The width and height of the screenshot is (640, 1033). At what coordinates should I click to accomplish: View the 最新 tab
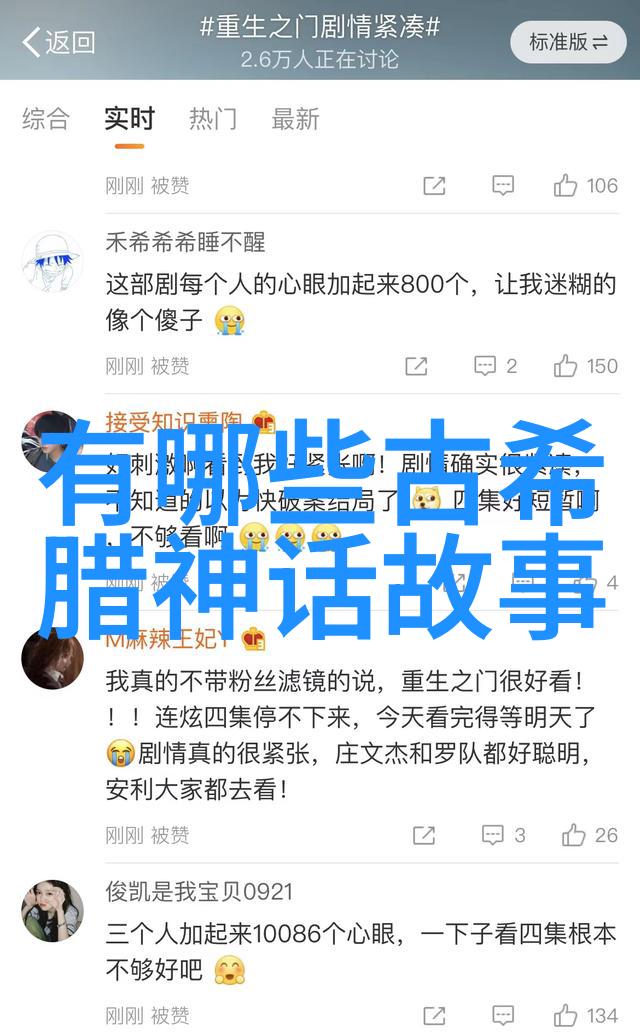point(296,119)
